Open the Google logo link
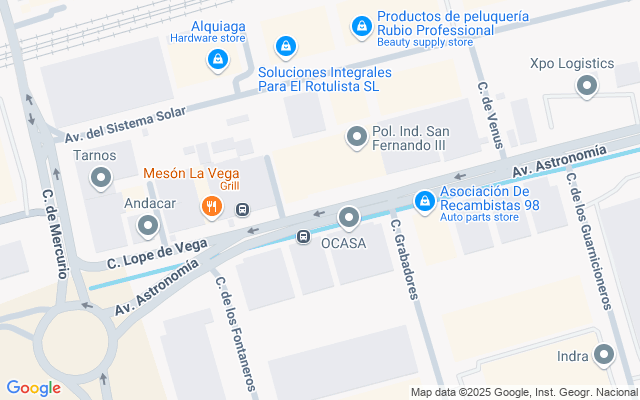Viewport: 640px width, 400px height. click(34, 388)
